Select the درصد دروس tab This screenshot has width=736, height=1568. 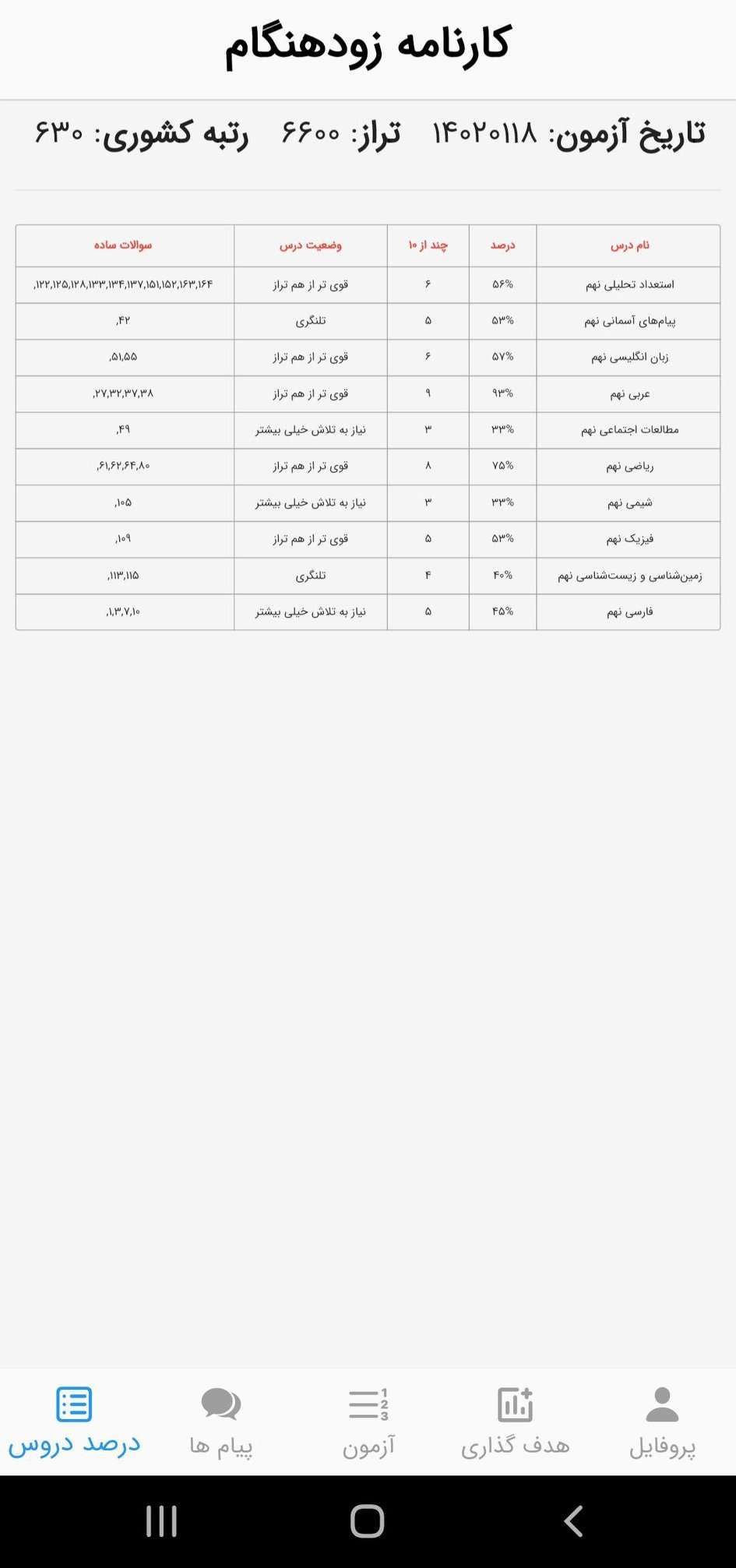[75, 1422]
